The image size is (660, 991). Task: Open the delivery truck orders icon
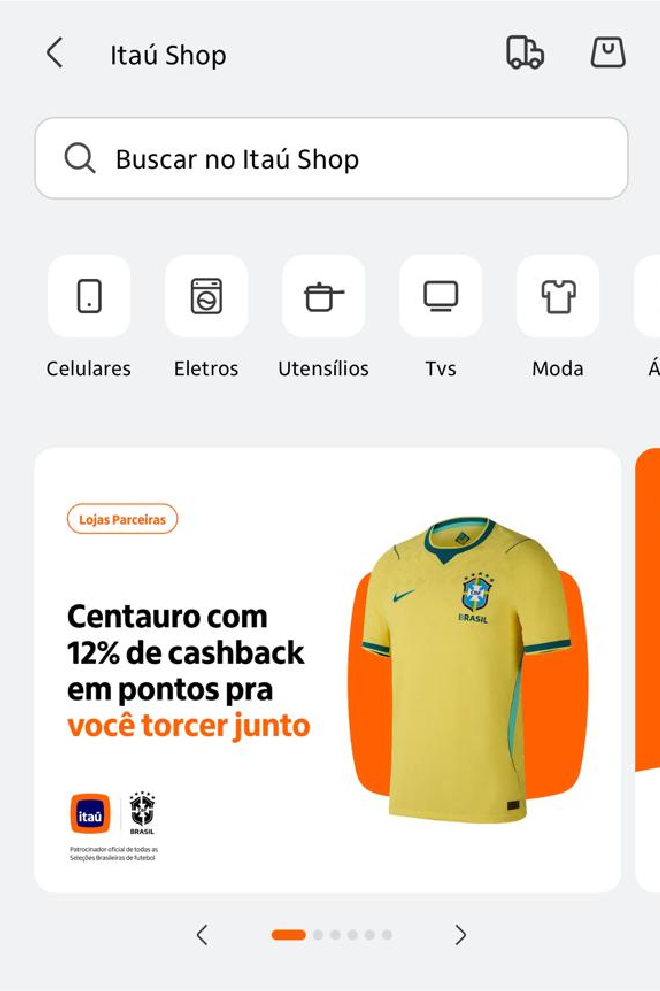(525, 53)
